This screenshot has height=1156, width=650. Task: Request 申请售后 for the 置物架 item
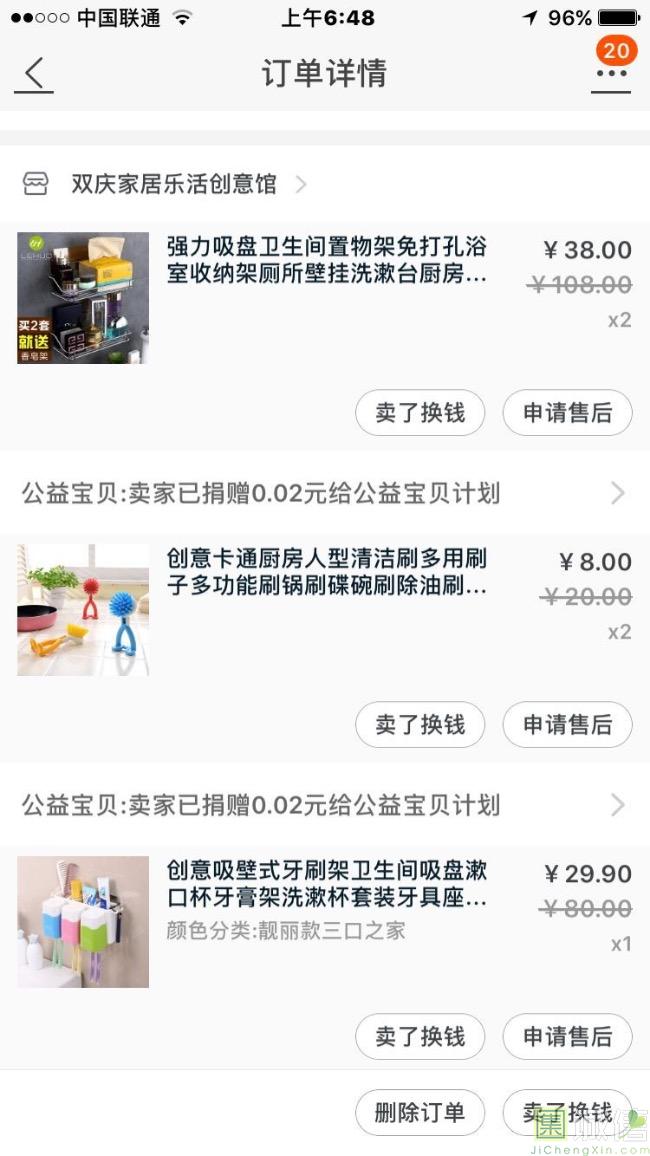tap(567, 412)
